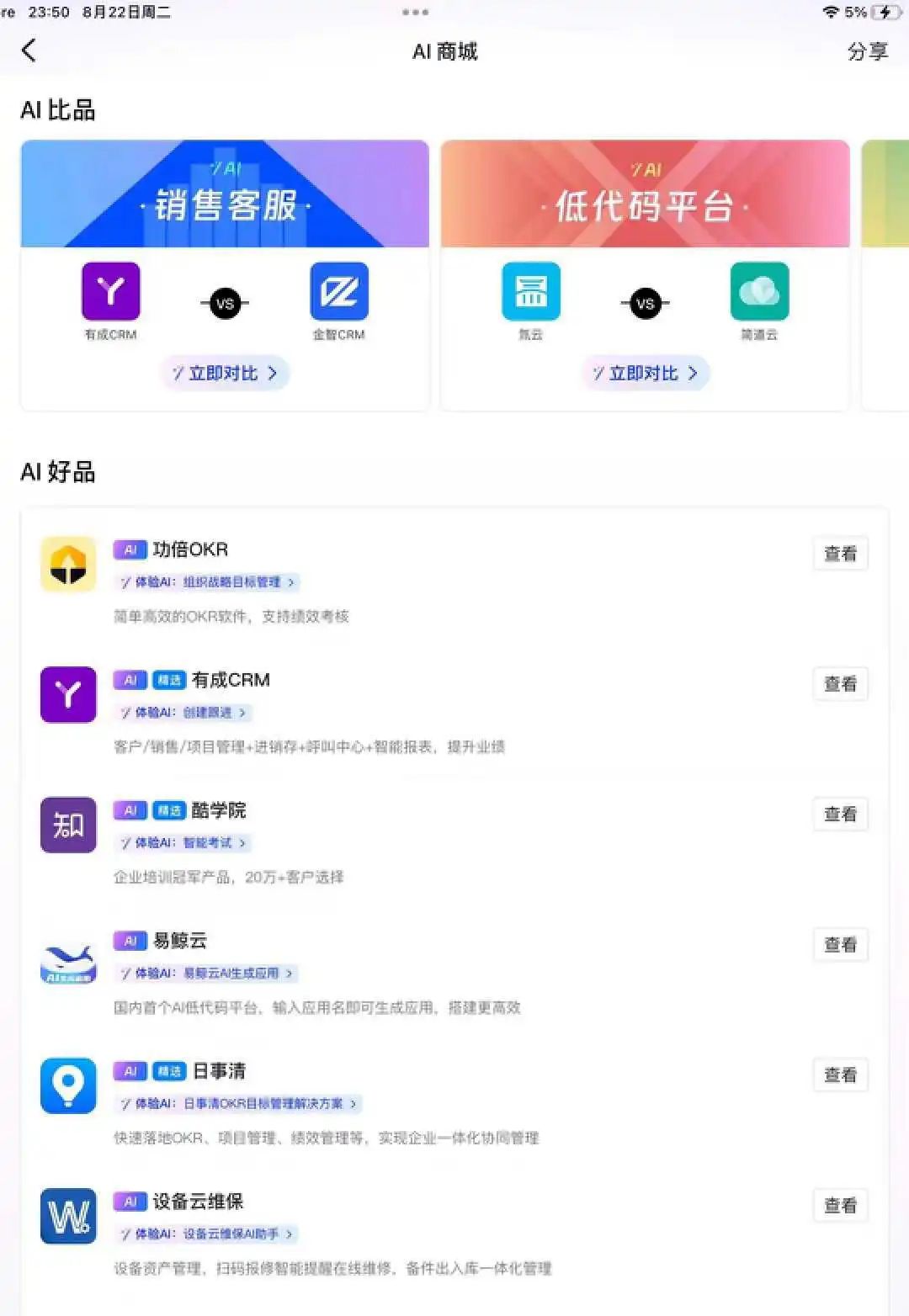Try 体验AI 创建跟进 chip
This screenshot has width=909, height=1316.
183,713
